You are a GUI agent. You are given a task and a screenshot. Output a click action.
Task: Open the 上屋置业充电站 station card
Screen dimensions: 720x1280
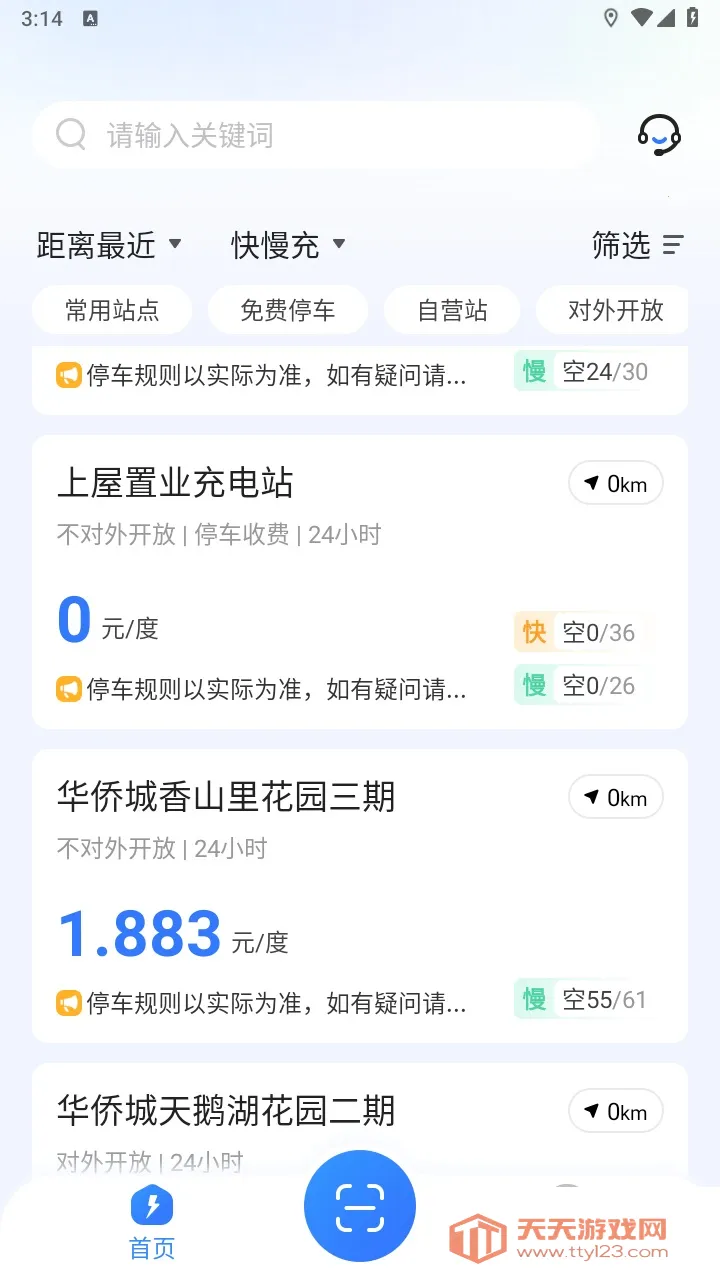click(176, 483)
